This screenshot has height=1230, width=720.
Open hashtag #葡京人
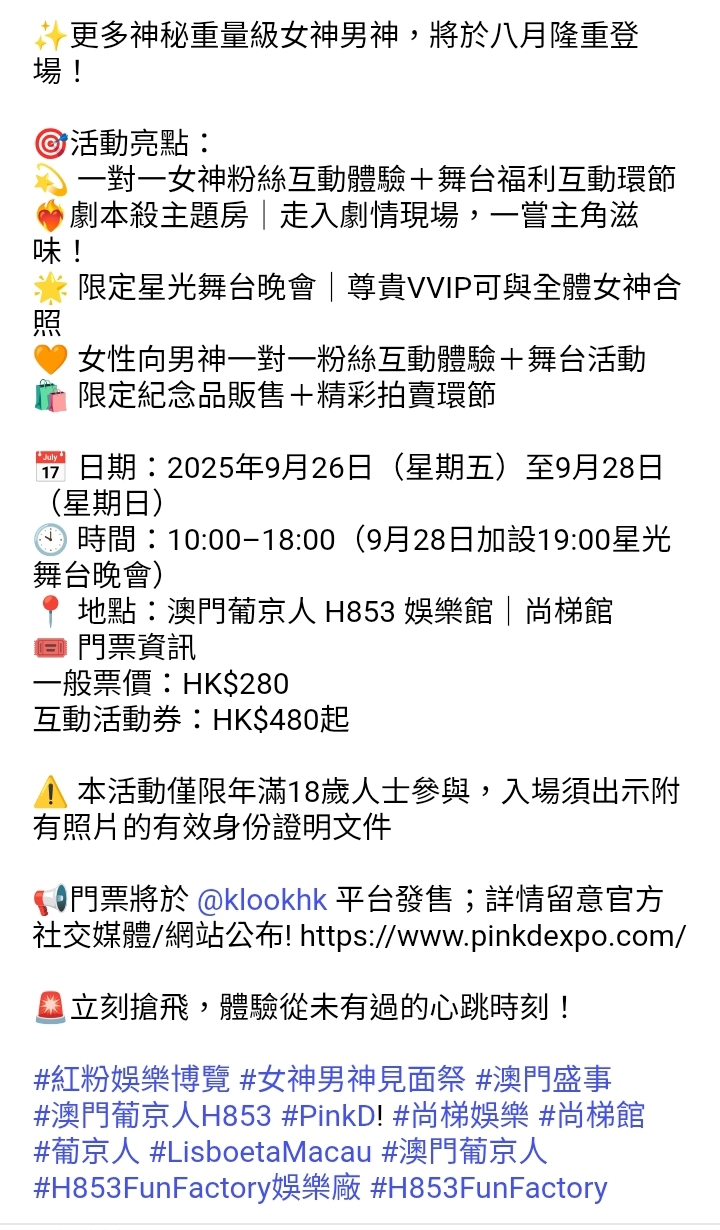pyautogui.click(x=86, y=1152)
